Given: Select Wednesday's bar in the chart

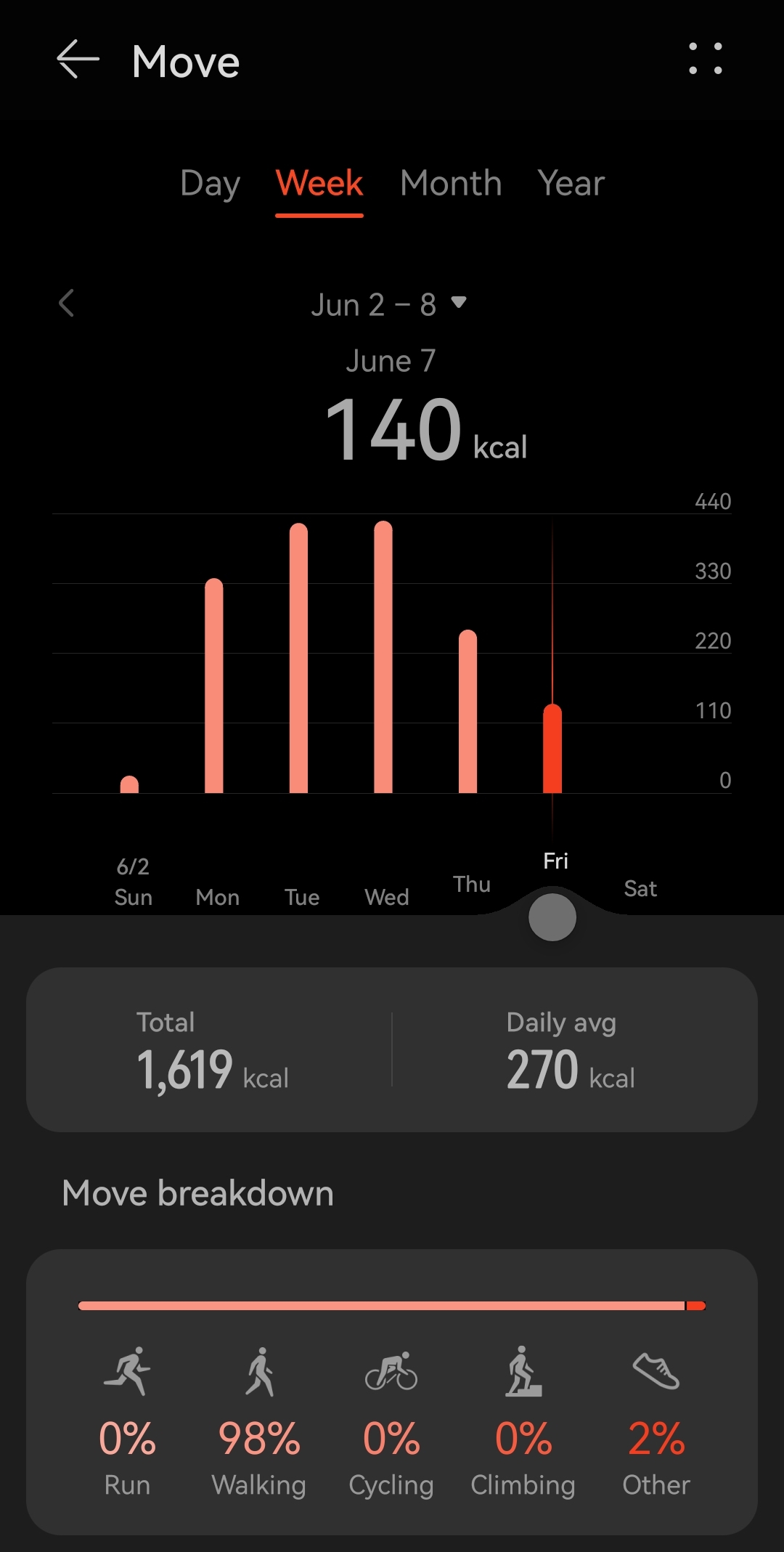Looking at the screenshot, I should (x=383, y=657).
